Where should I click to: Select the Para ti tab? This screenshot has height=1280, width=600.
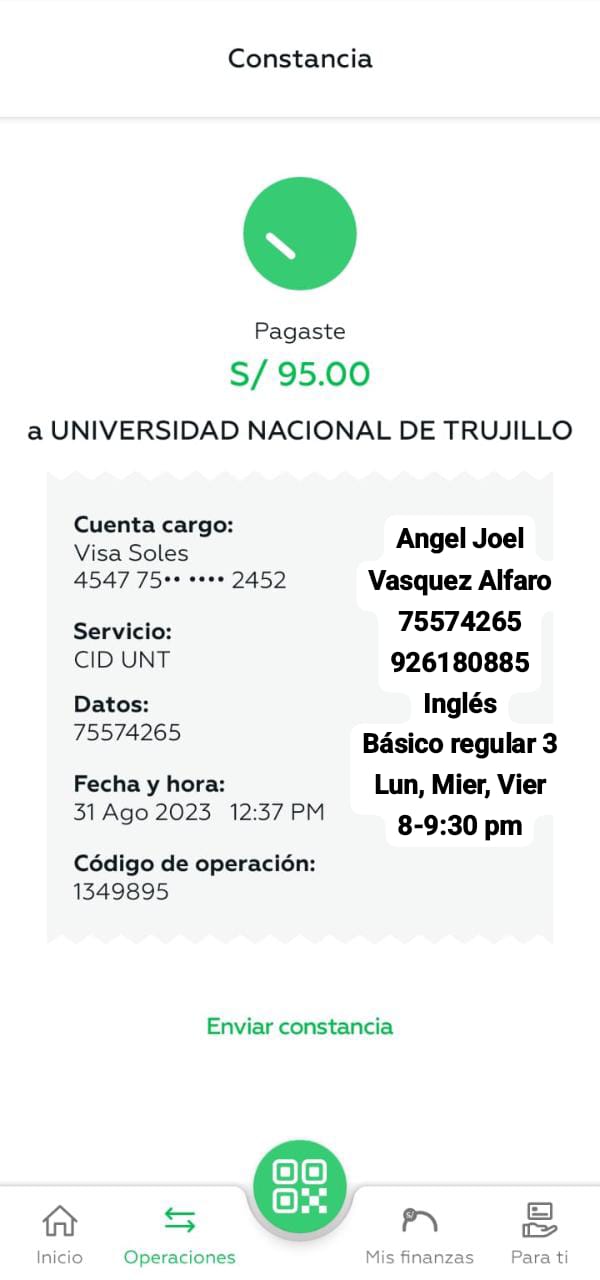point(539,1234)
